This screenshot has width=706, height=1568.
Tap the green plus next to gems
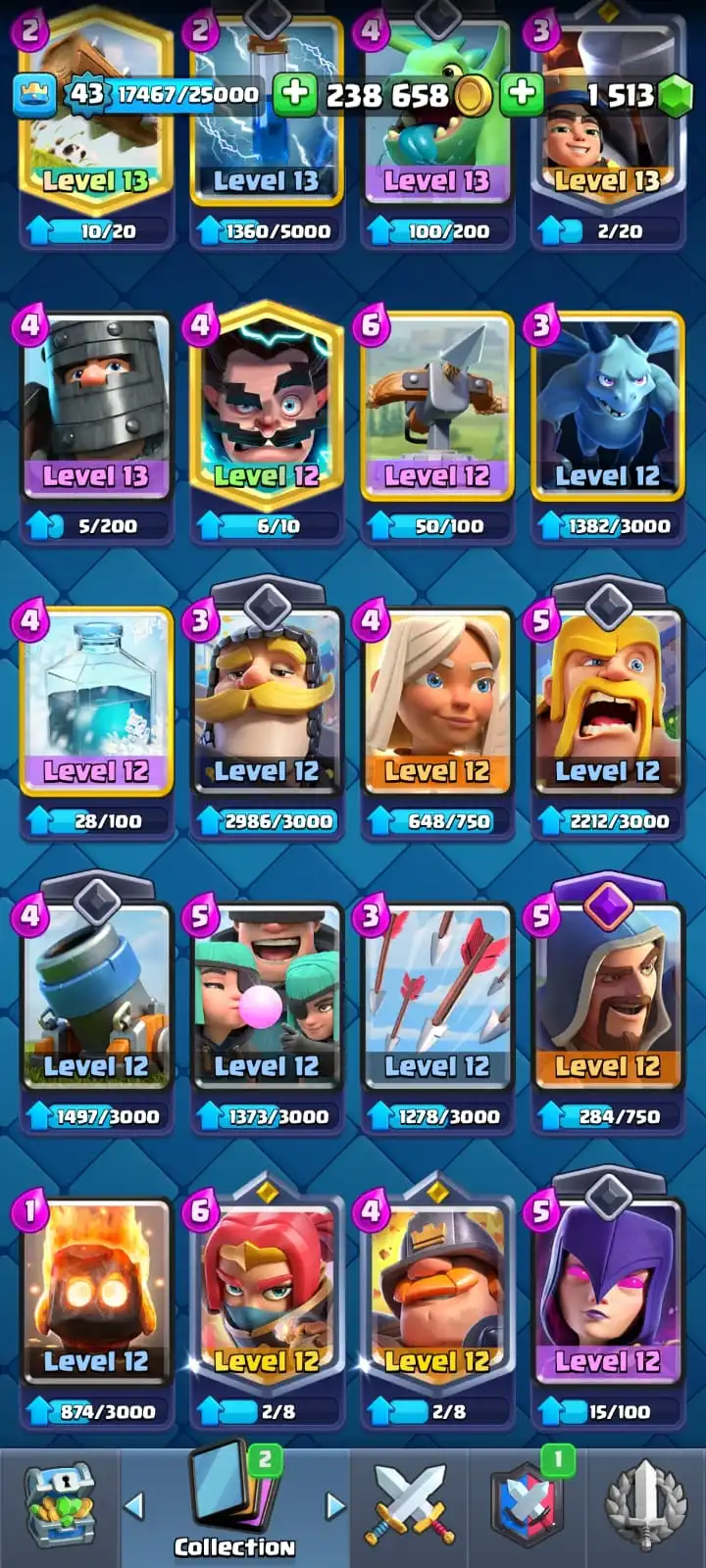tap(522, 95)
